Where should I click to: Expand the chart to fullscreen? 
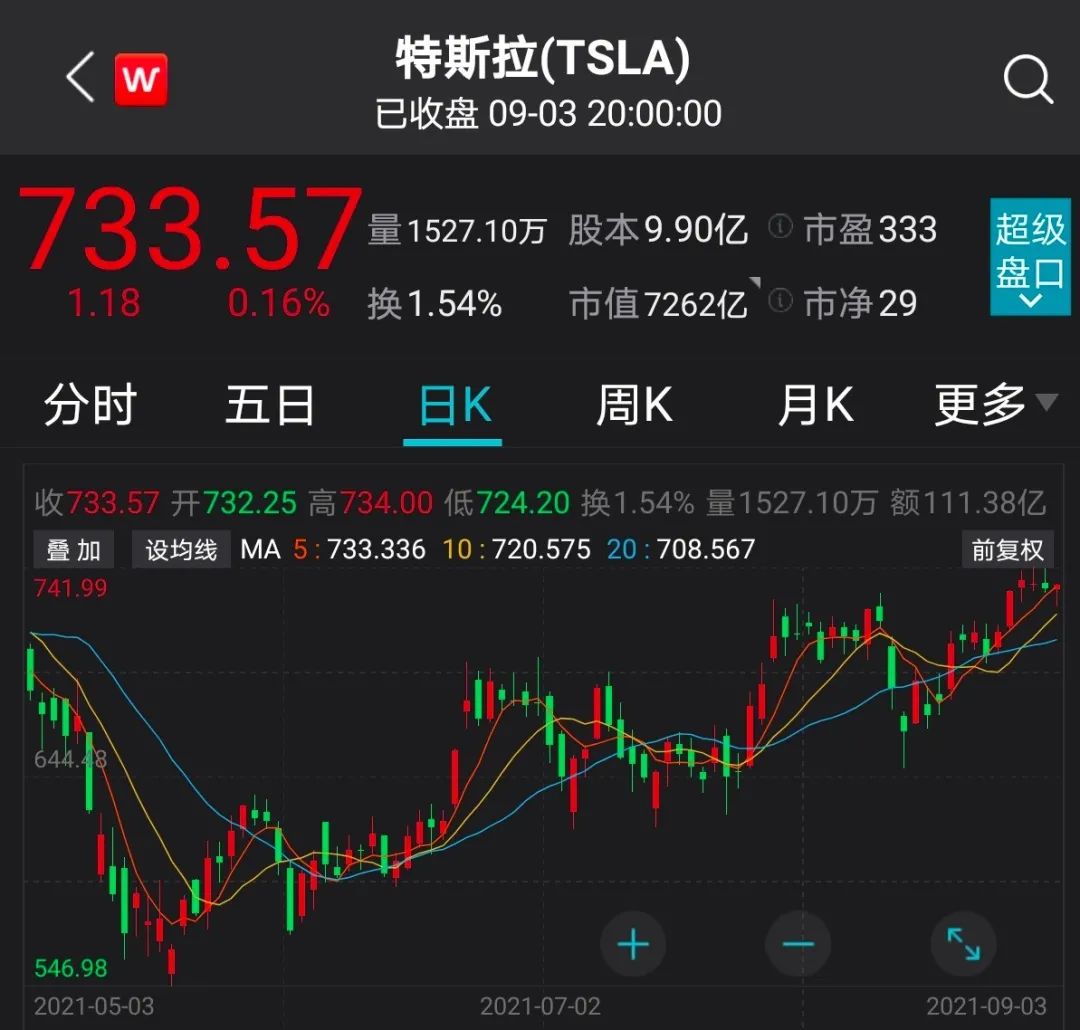click(x=962, y=943)
